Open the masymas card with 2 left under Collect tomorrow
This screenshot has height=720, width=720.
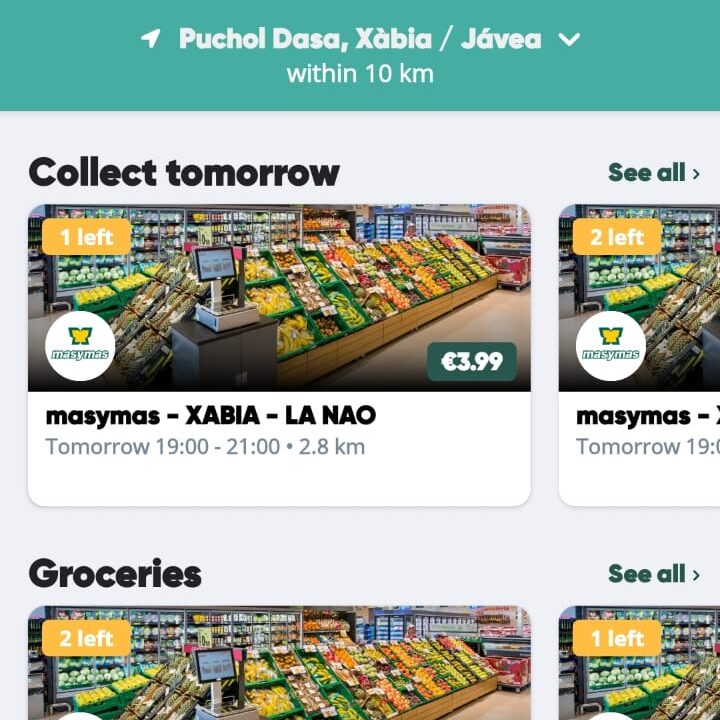(x=640, y=355)
